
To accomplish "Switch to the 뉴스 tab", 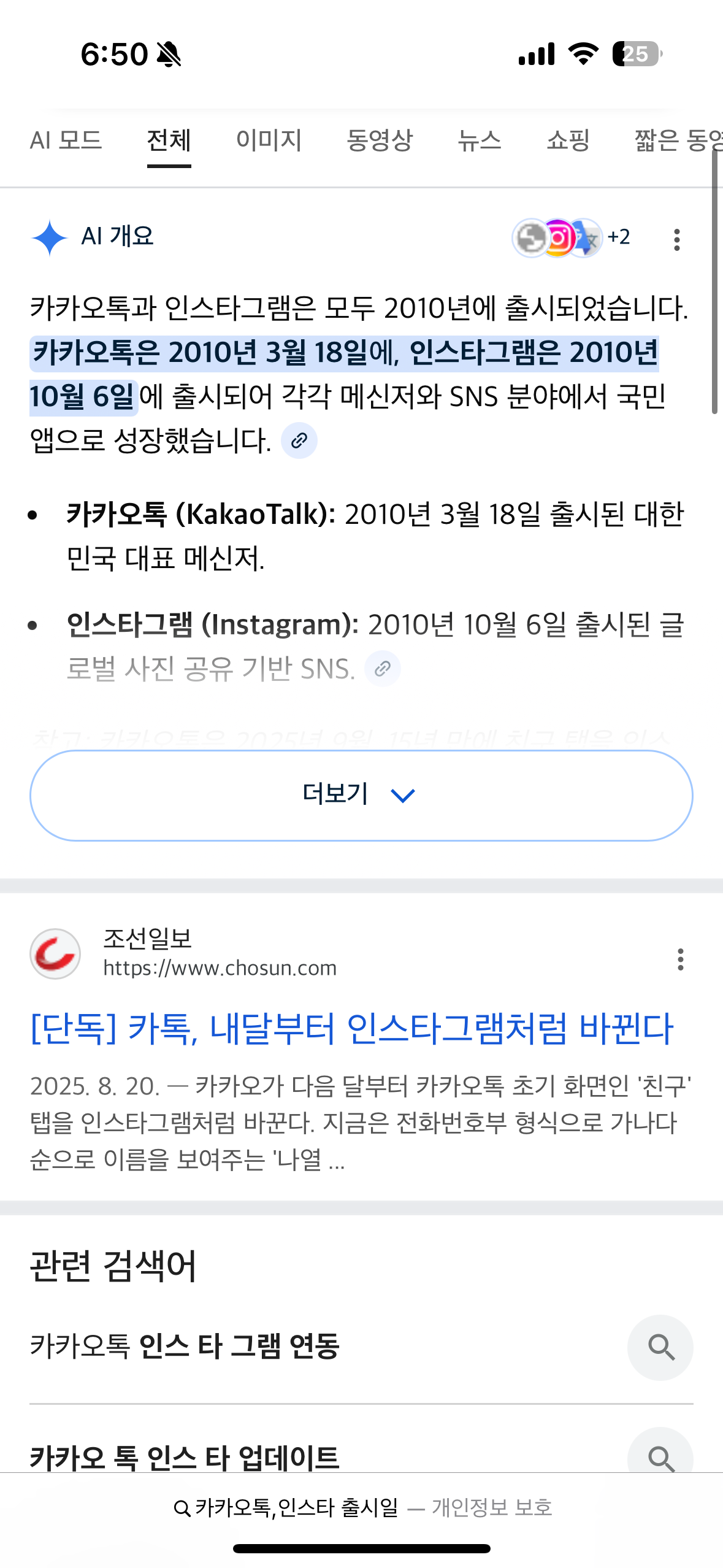I will [x=480, y=141].
